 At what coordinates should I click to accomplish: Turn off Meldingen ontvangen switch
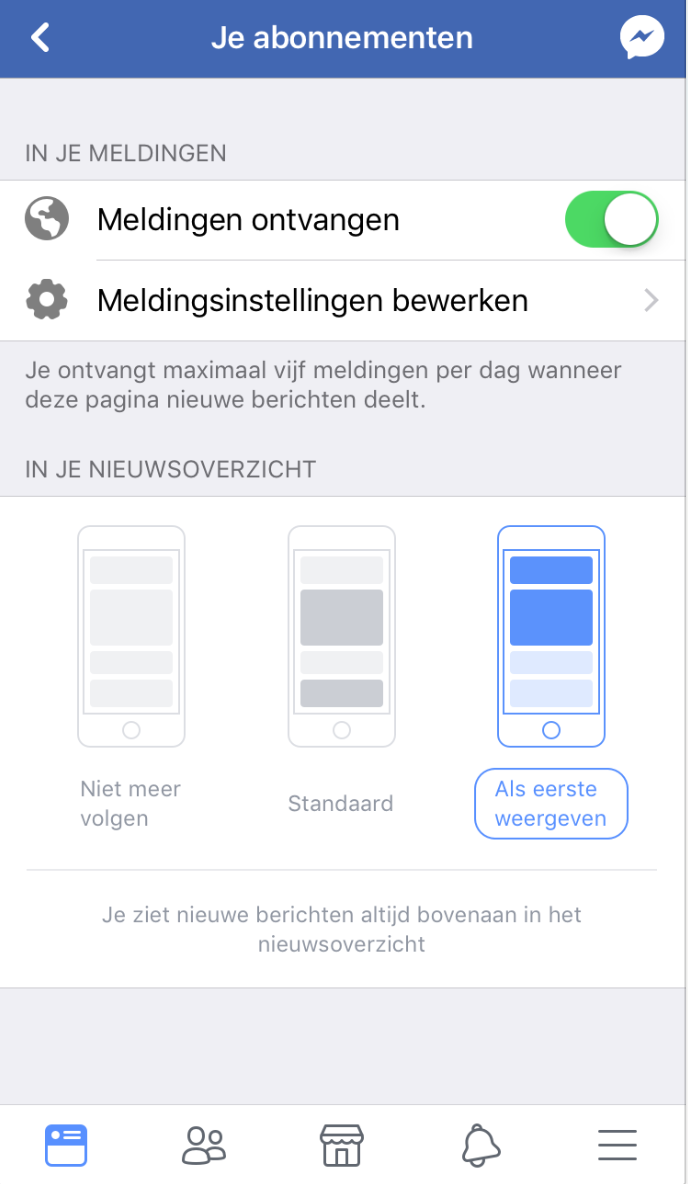[x=611, y=220]
